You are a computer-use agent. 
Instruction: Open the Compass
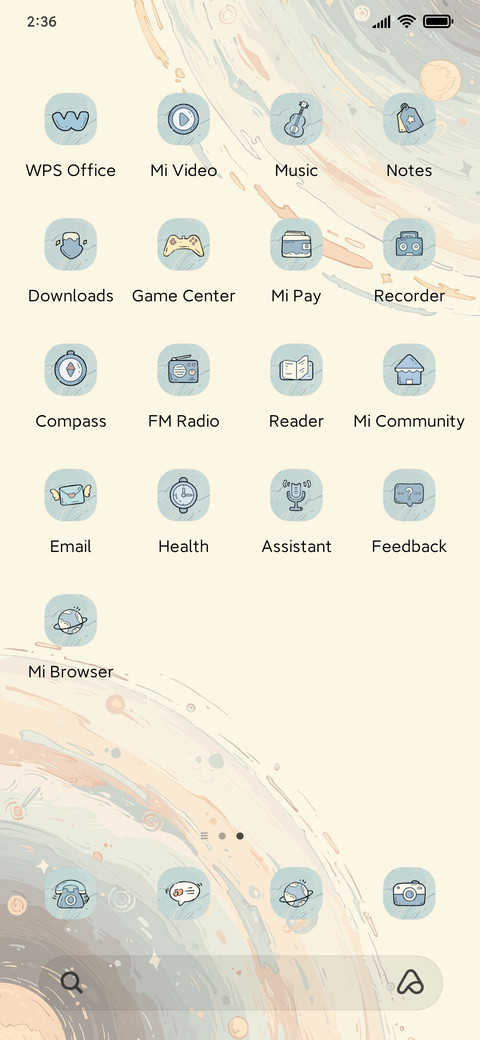(x=70, y=370)
